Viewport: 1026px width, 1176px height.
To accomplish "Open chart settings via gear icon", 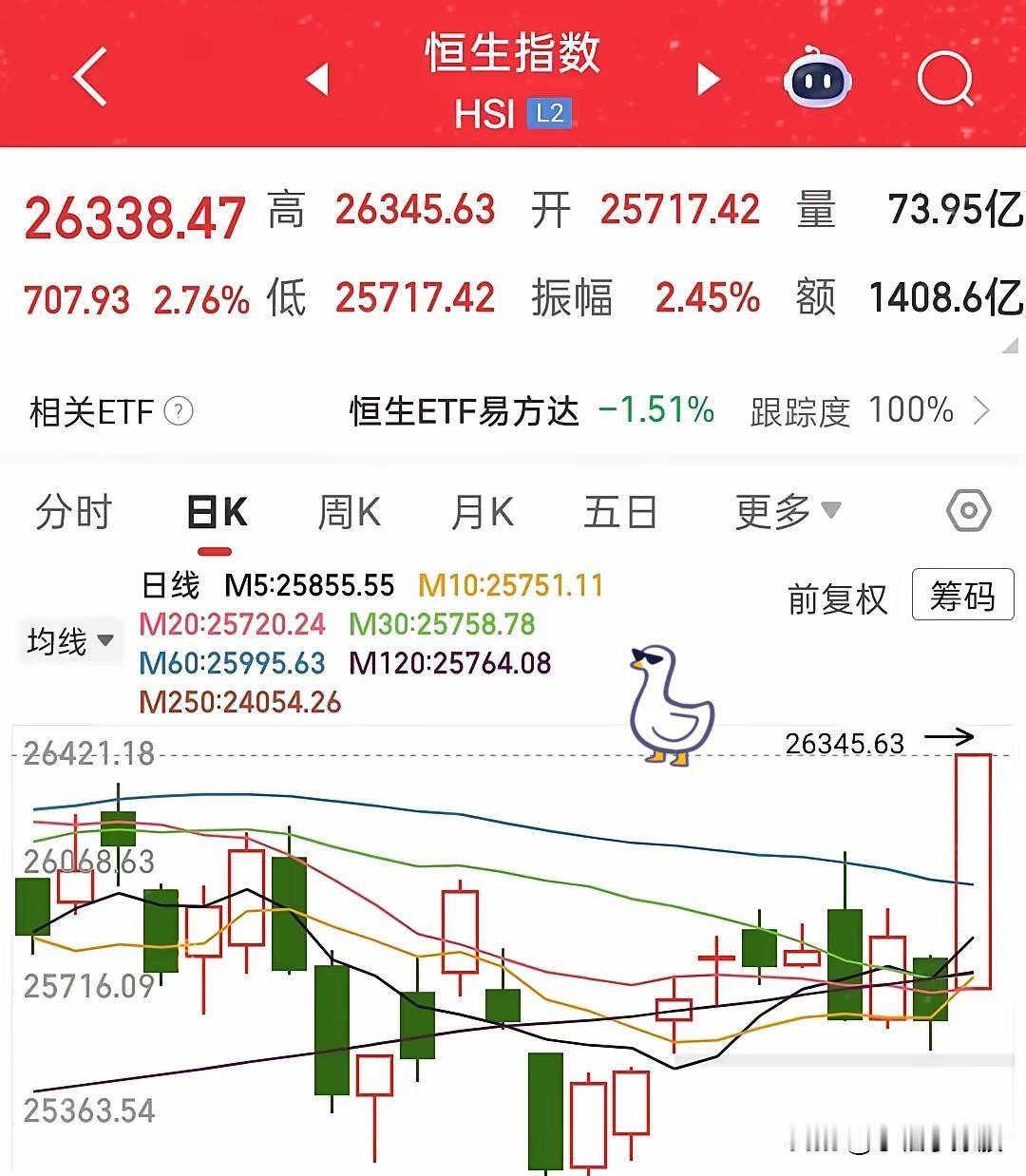I will click(x=968, y=511).
